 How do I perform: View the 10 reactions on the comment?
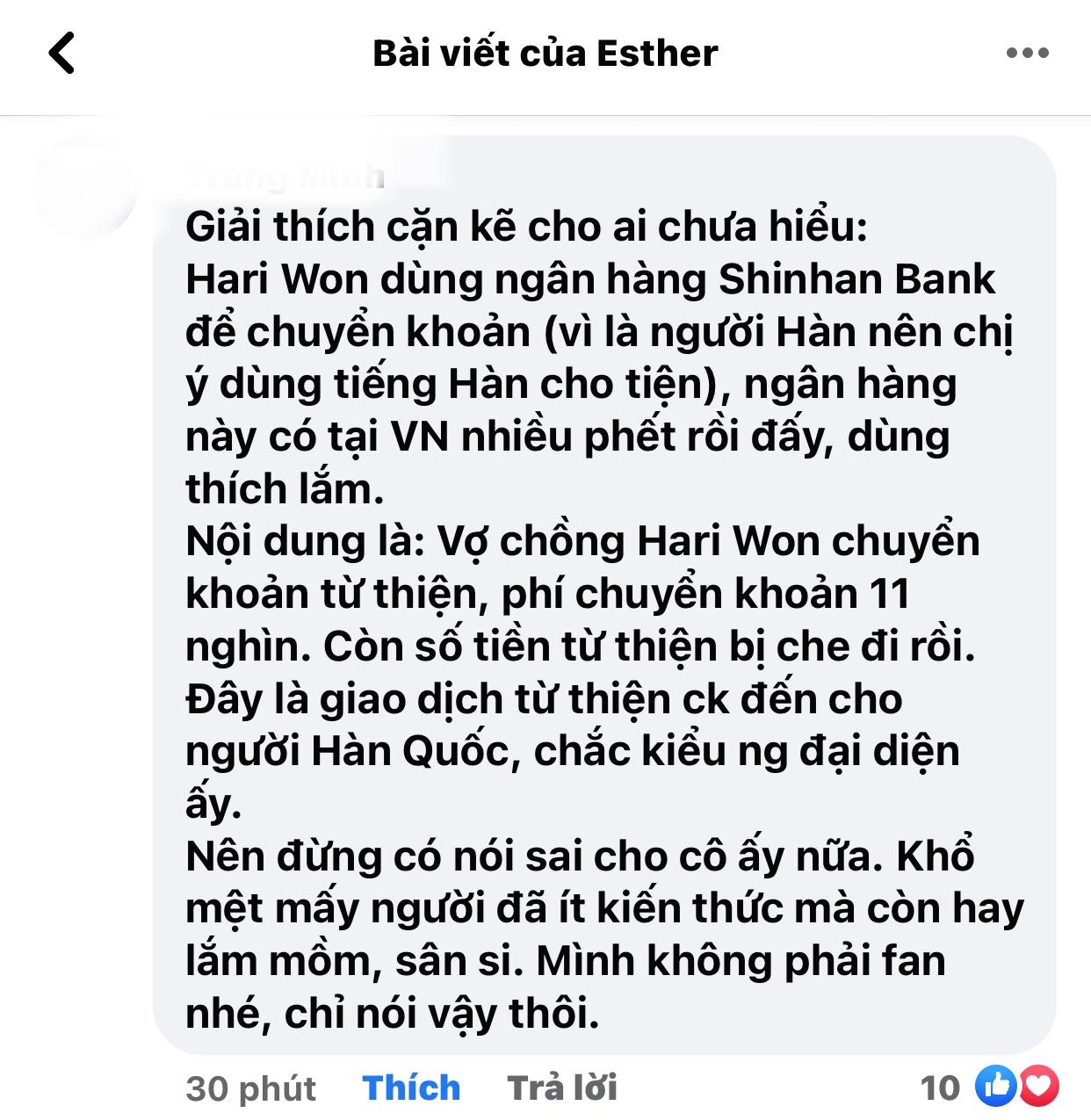point(989,1087)
